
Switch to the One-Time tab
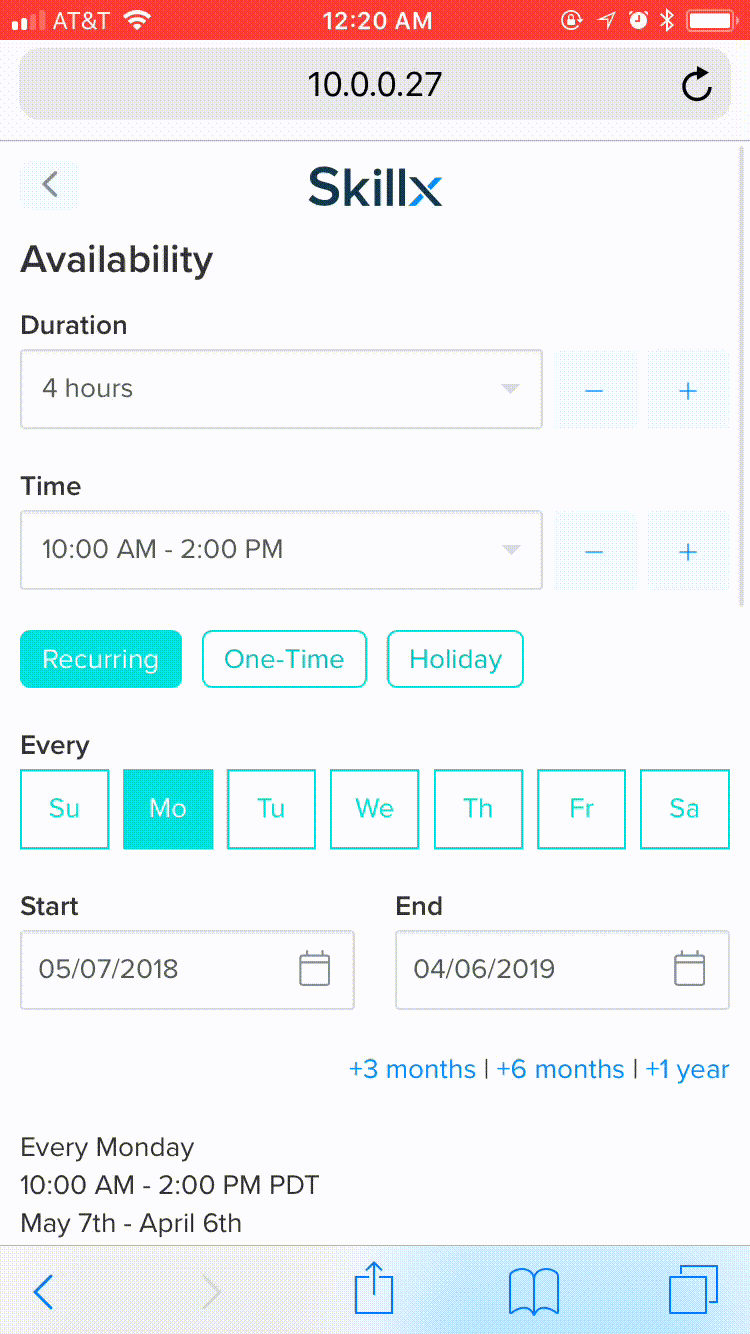tap(284, 659)
